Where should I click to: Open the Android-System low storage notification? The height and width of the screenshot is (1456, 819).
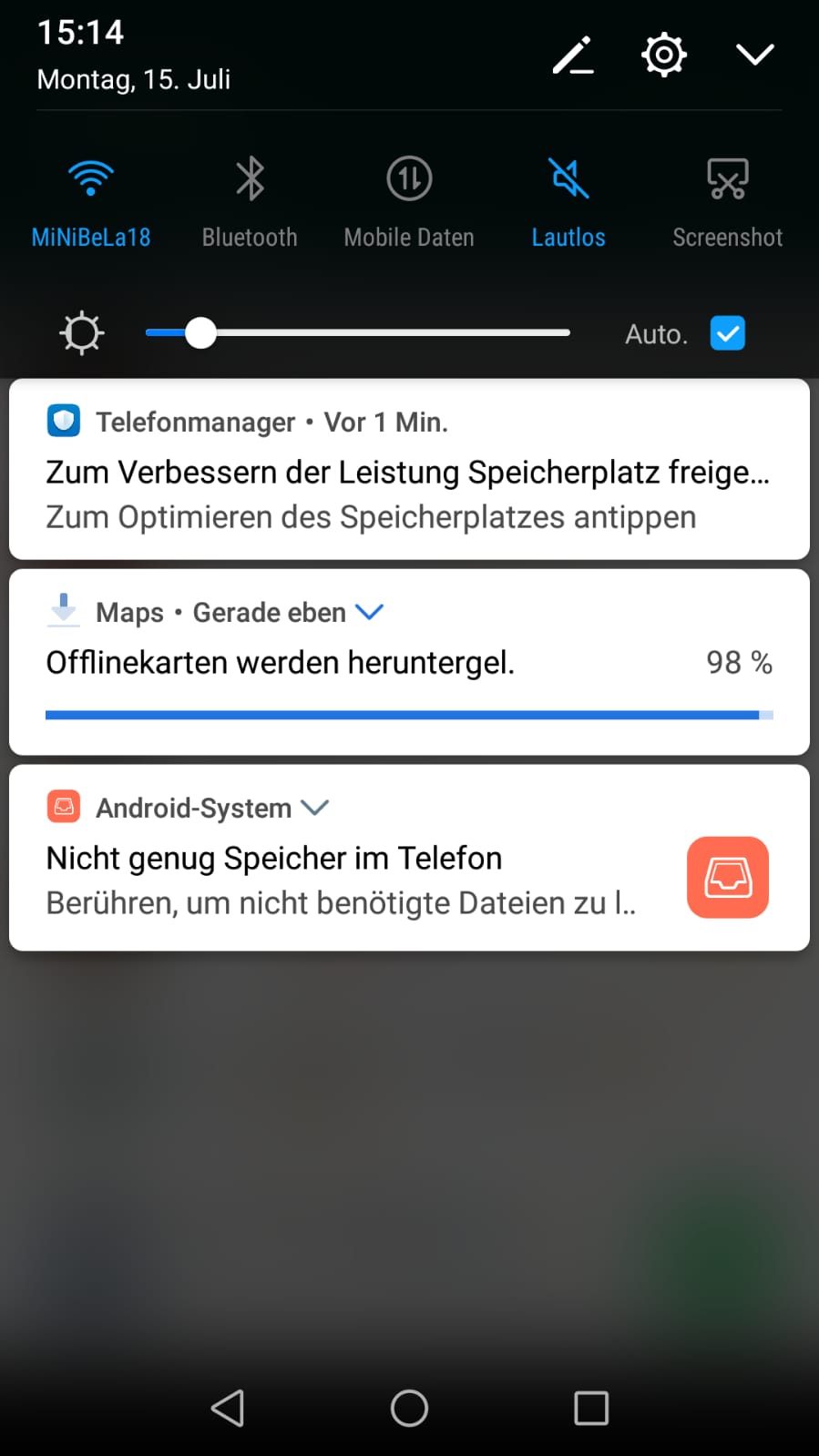[x=364, y=880]
